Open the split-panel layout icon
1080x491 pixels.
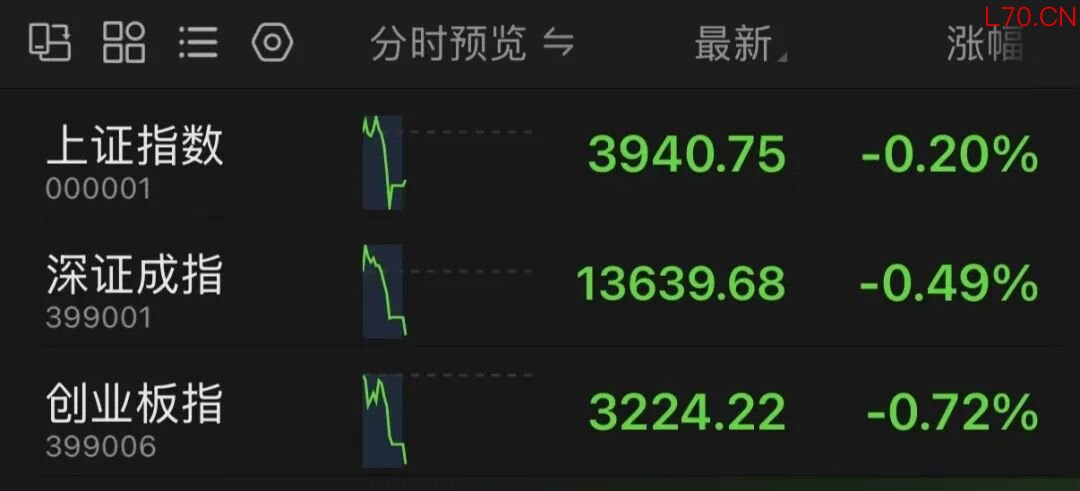click(50, 43)
